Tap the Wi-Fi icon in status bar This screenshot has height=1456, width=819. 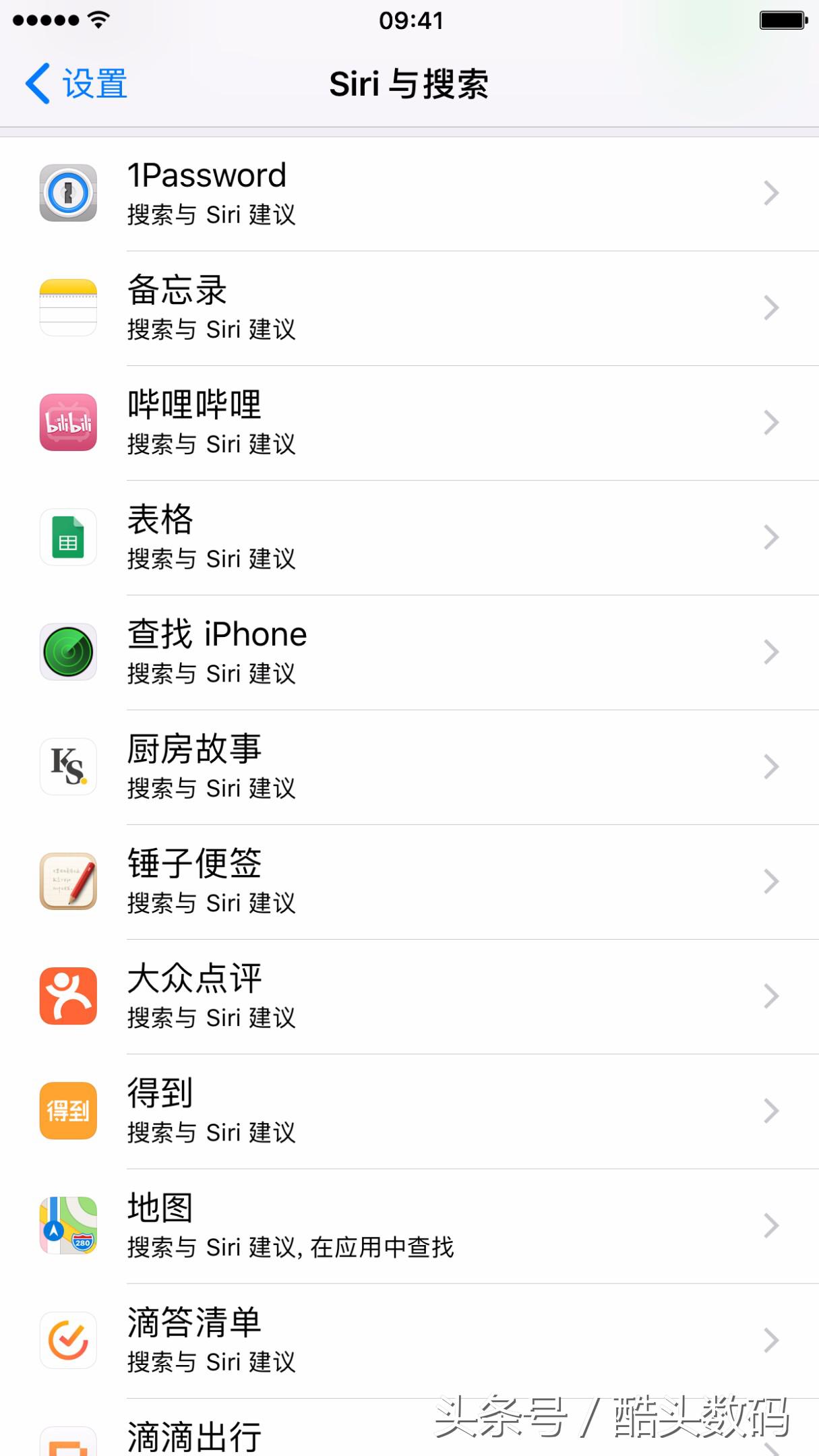tap(96, 20)
